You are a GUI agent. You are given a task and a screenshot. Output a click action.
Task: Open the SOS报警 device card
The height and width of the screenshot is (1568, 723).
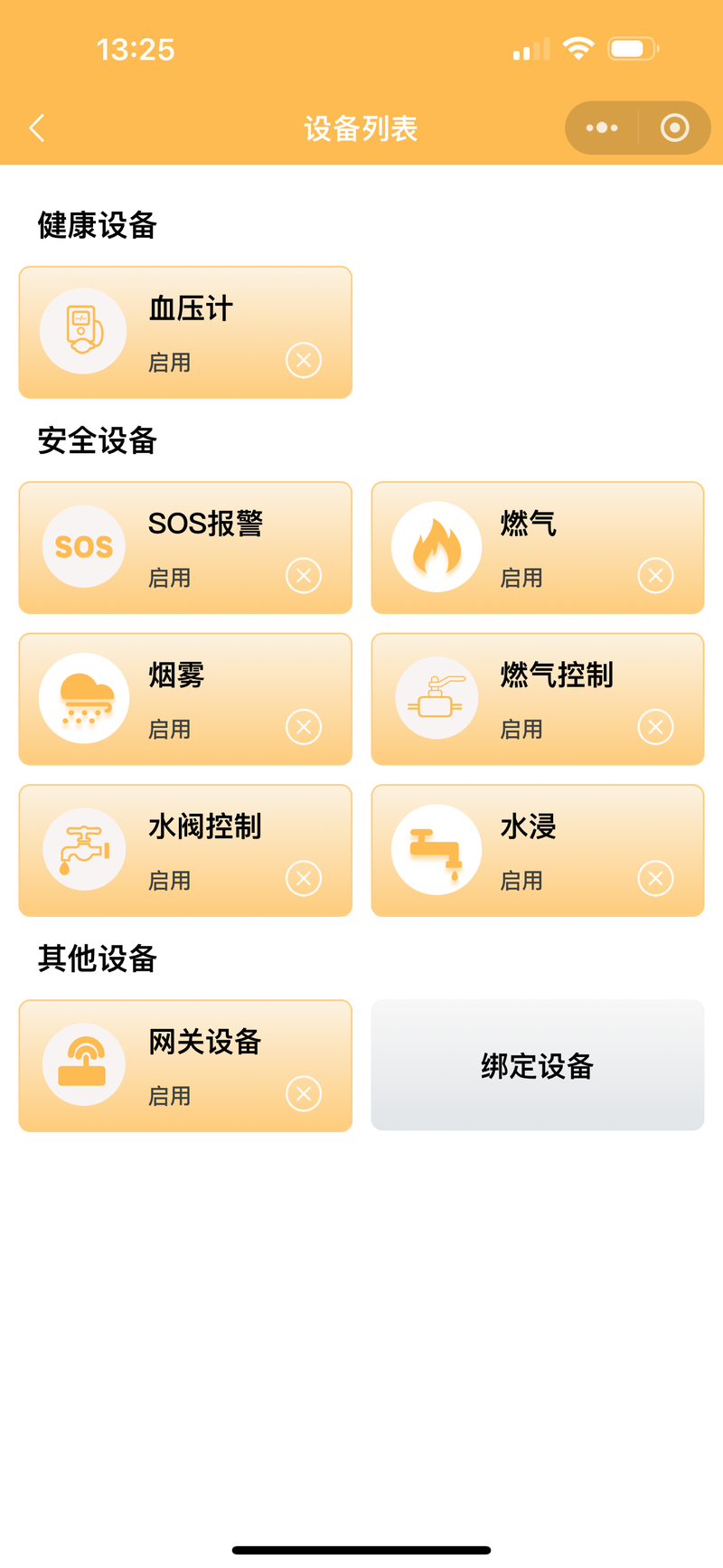point(185,548)
